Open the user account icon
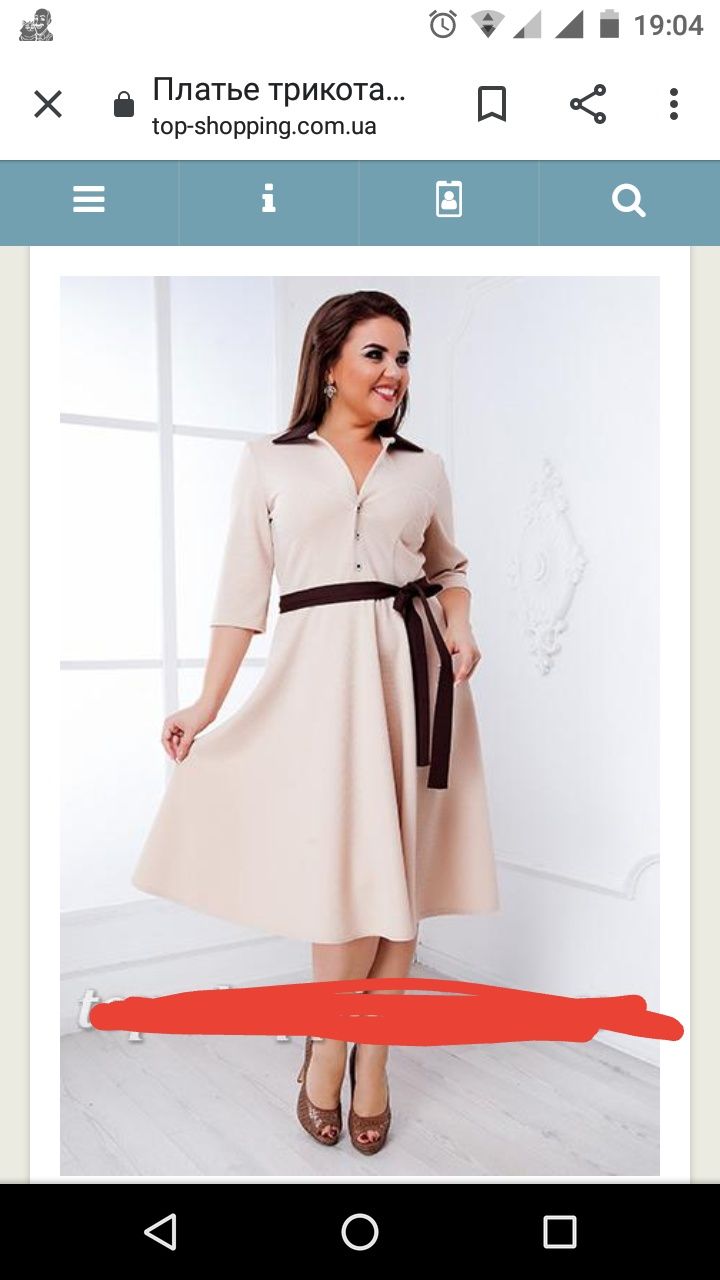The width and height of the screenshot is (720, 1280). click(x=449, y=201)
